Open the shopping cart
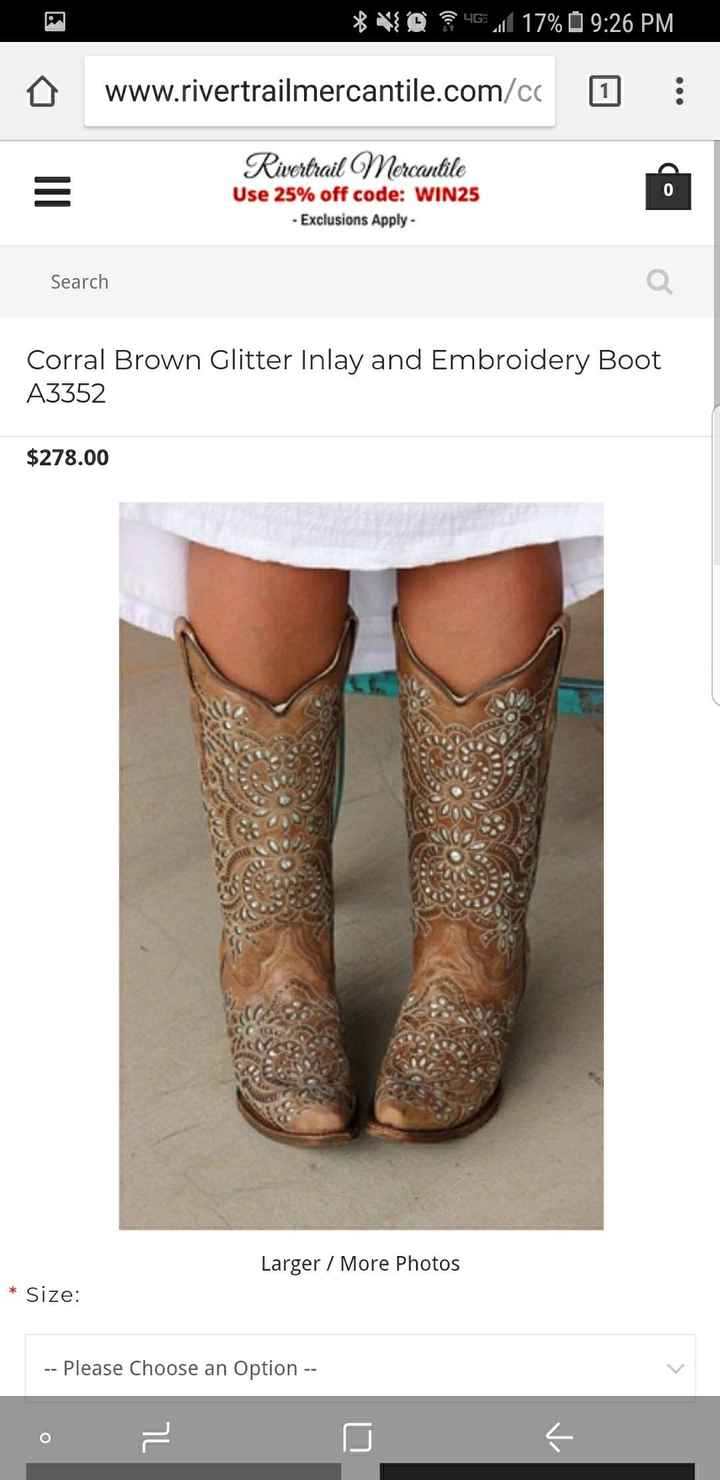Screen dimensions: 720x1480 667,190
